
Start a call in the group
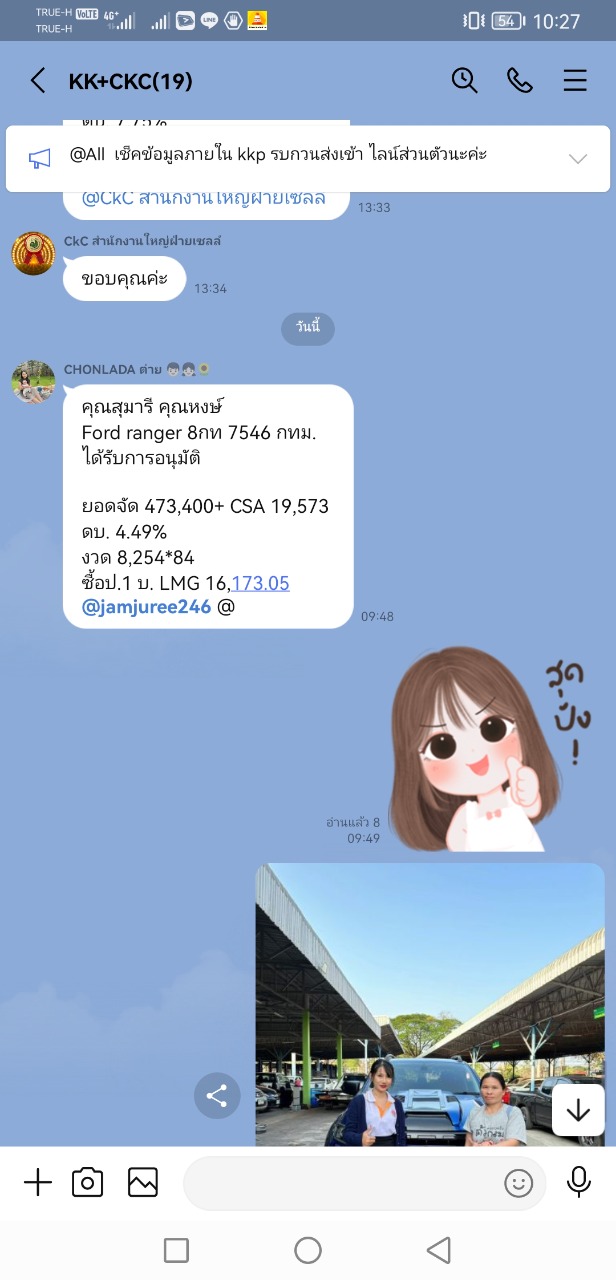pyautogui.click(x=520, y=81)
